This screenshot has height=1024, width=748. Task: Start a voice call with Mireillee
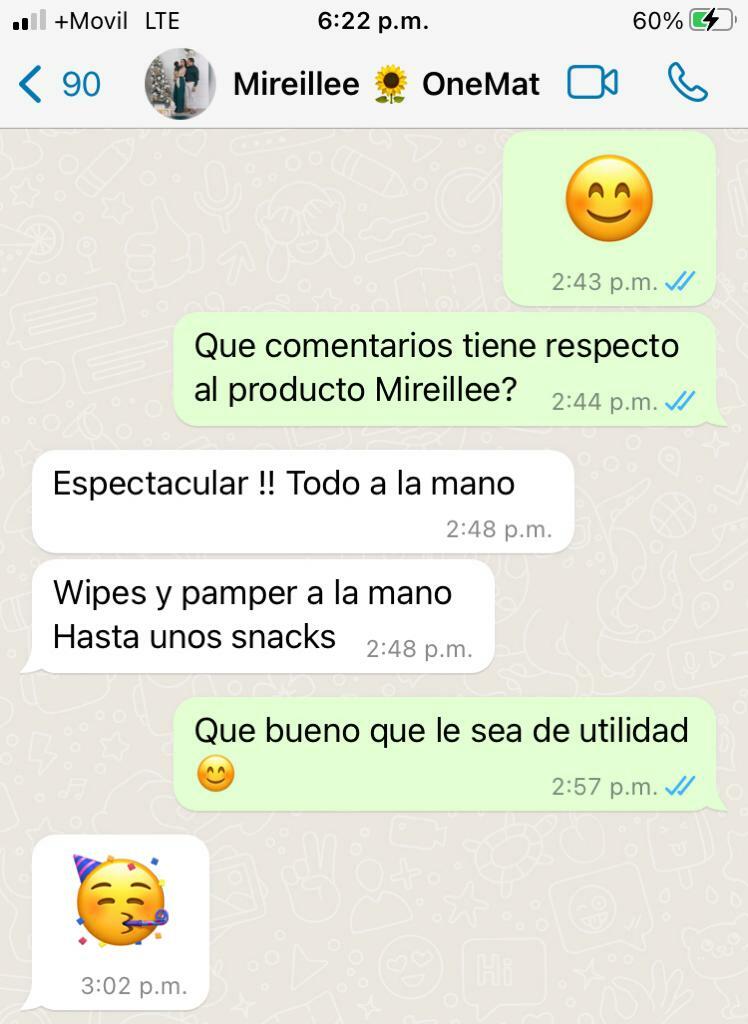point(687,83)
